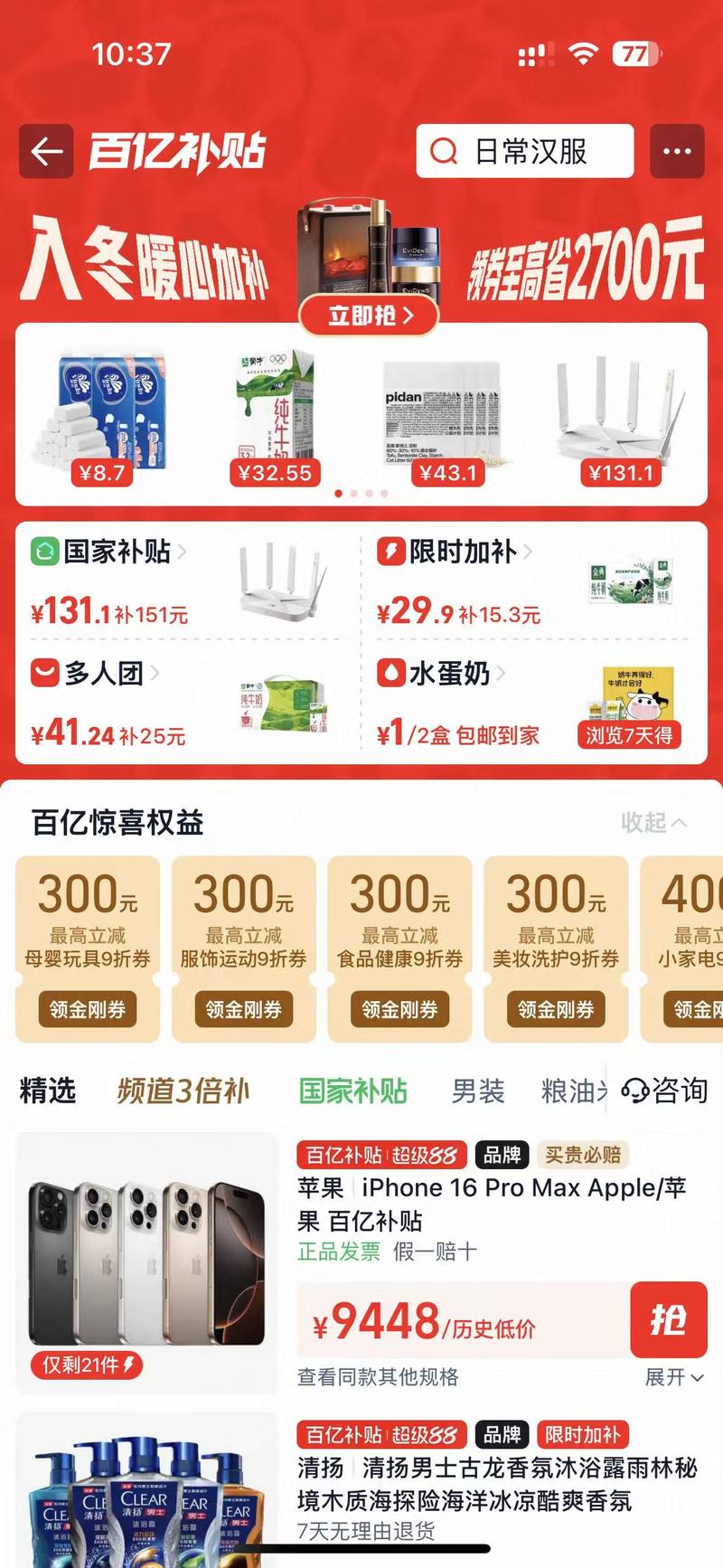Switch to the 男装 tab
The width and height of the screenshot is (723, 1568).
(478, 1091)
